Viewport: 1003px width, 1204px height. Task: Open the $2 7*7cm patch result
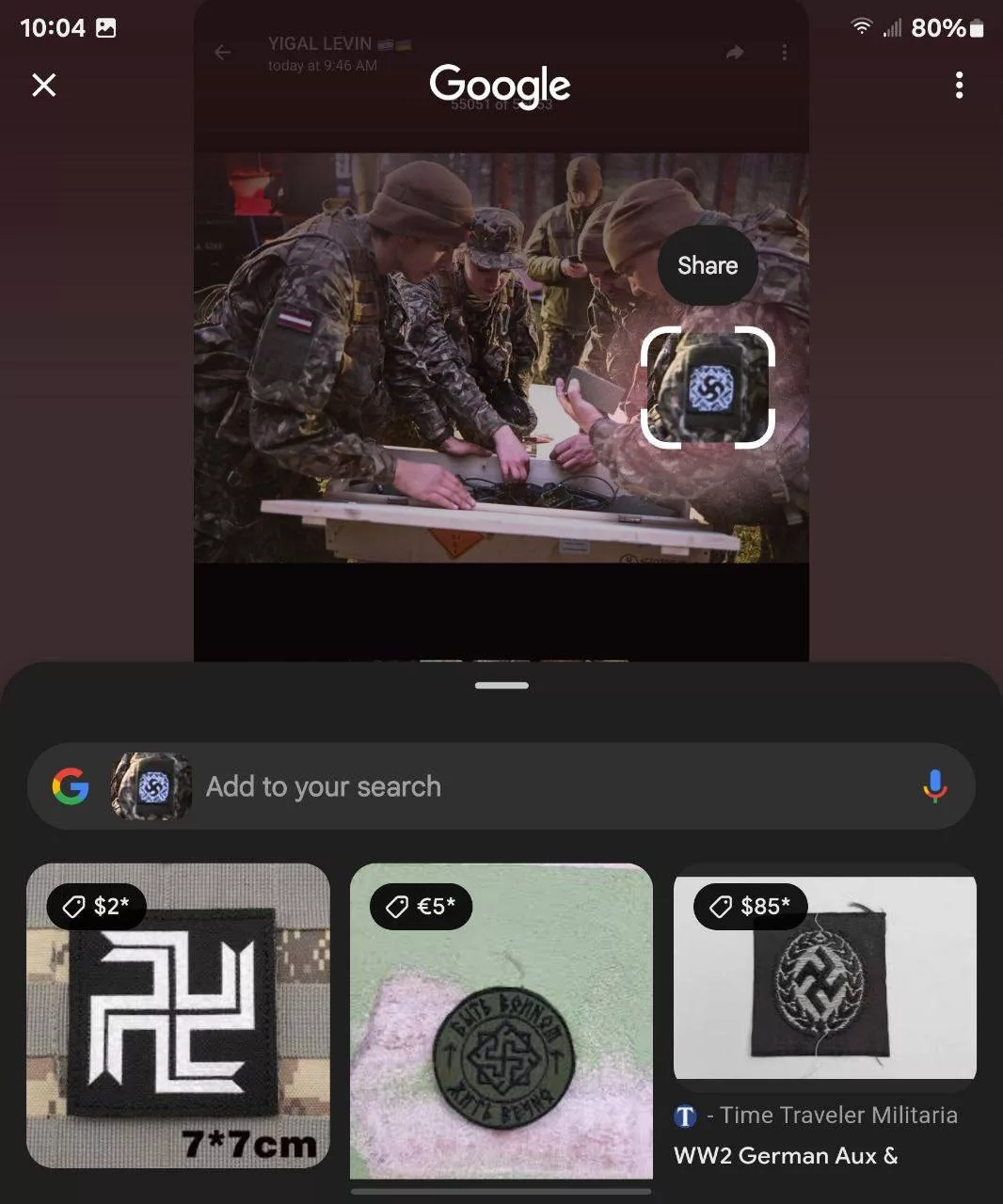pyautogui.click(x=178, y=1016)
